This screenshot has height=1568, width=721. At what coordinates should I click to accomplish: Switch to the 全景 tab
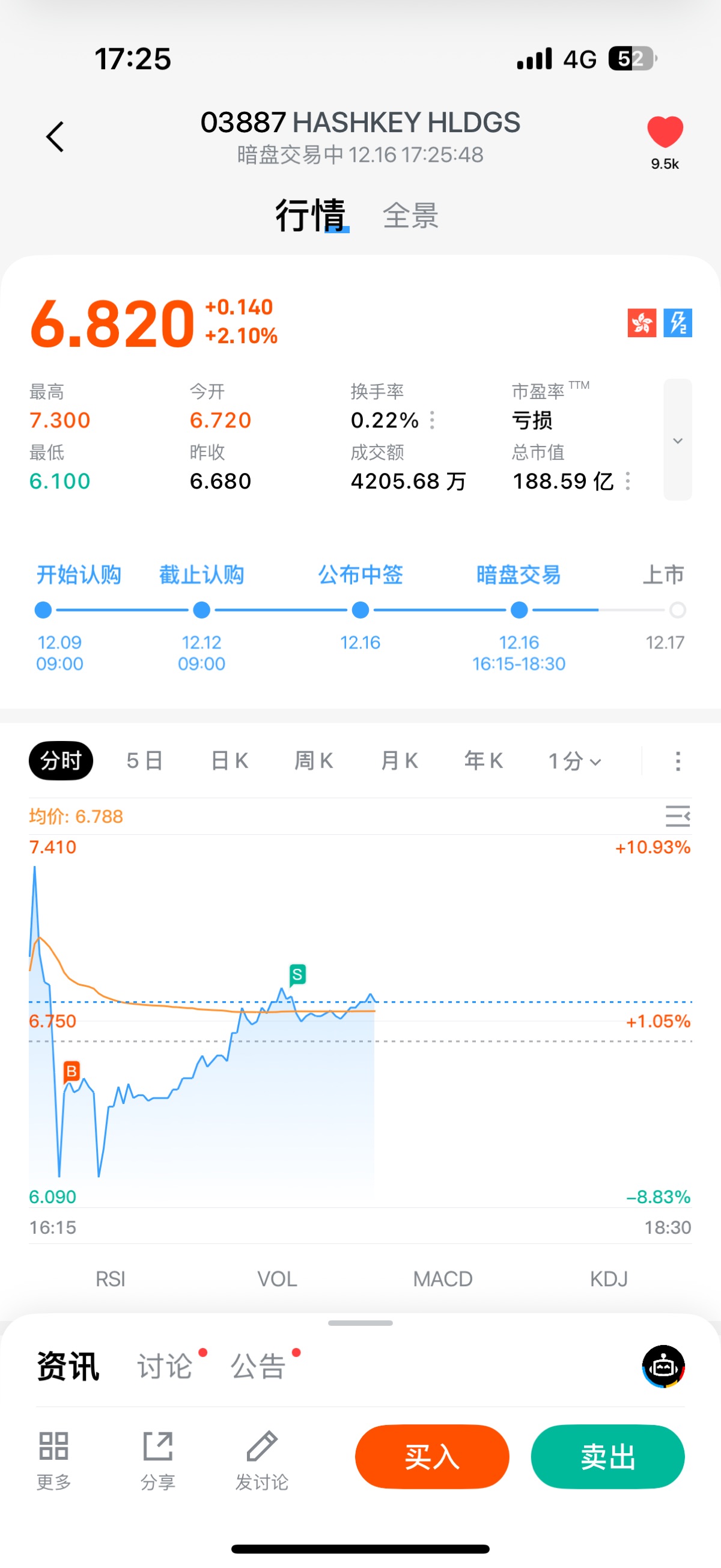pyautogui.click(x=411, y=216)
